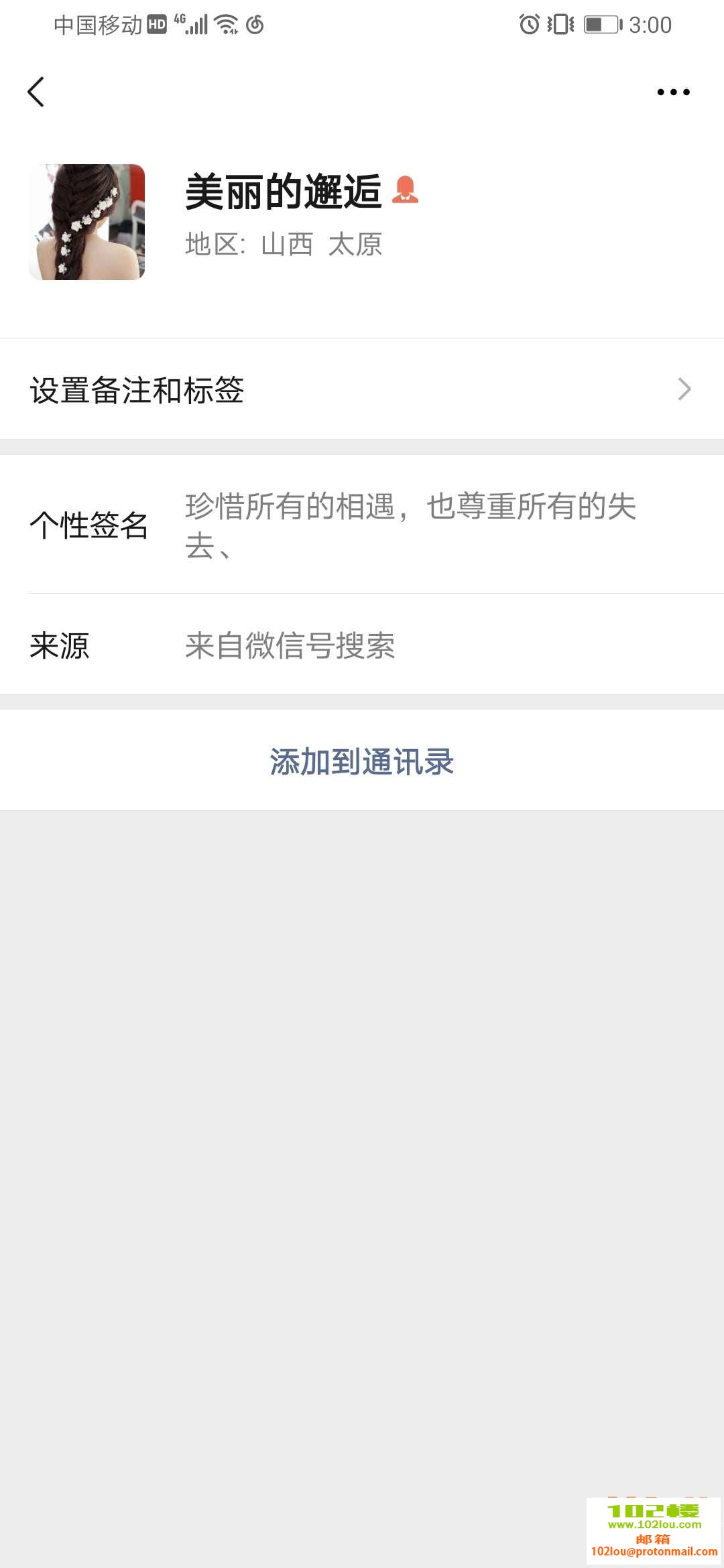
Task: Open 设置备注和标签 row
Action: 362,389
